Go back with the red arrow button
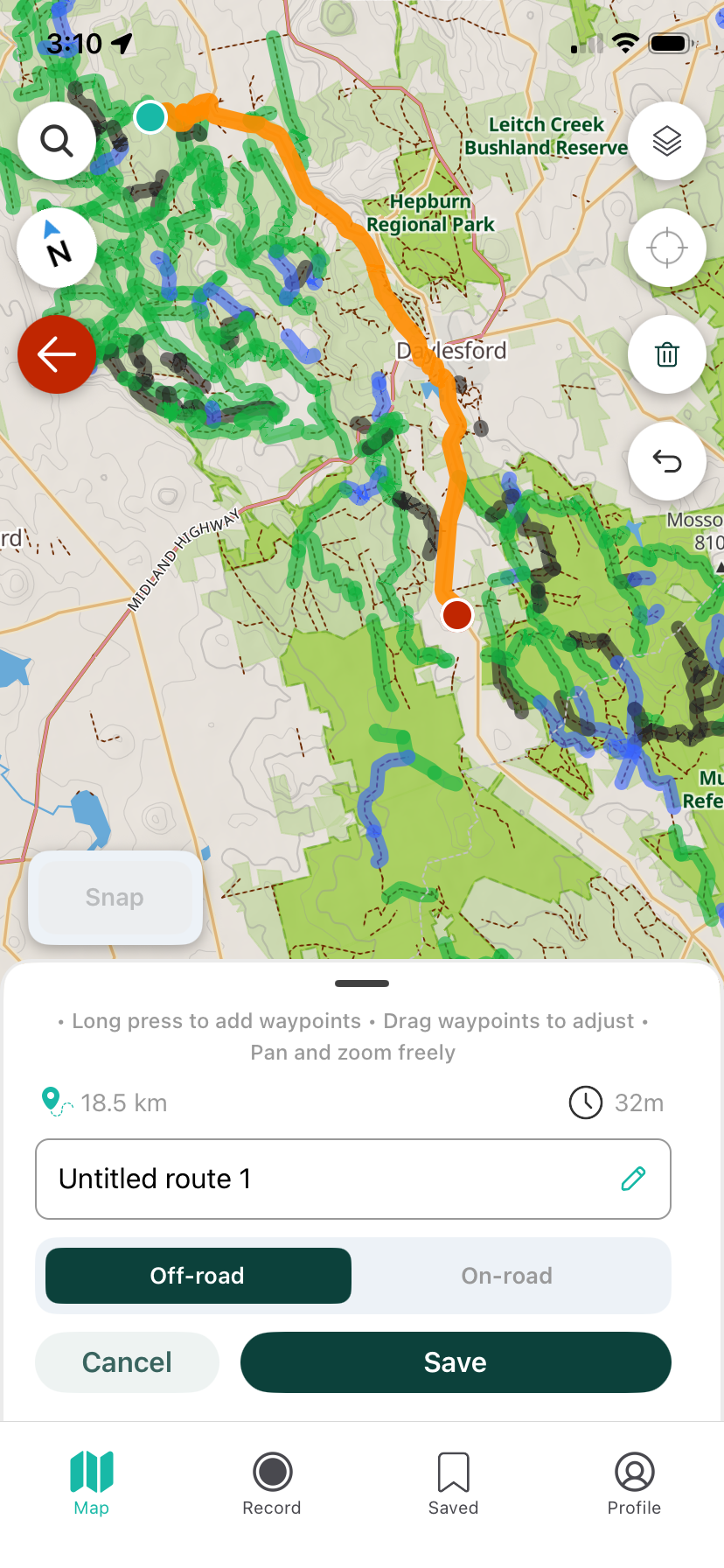This screenshot has height=1568, width=724. (x=57, y=354)
